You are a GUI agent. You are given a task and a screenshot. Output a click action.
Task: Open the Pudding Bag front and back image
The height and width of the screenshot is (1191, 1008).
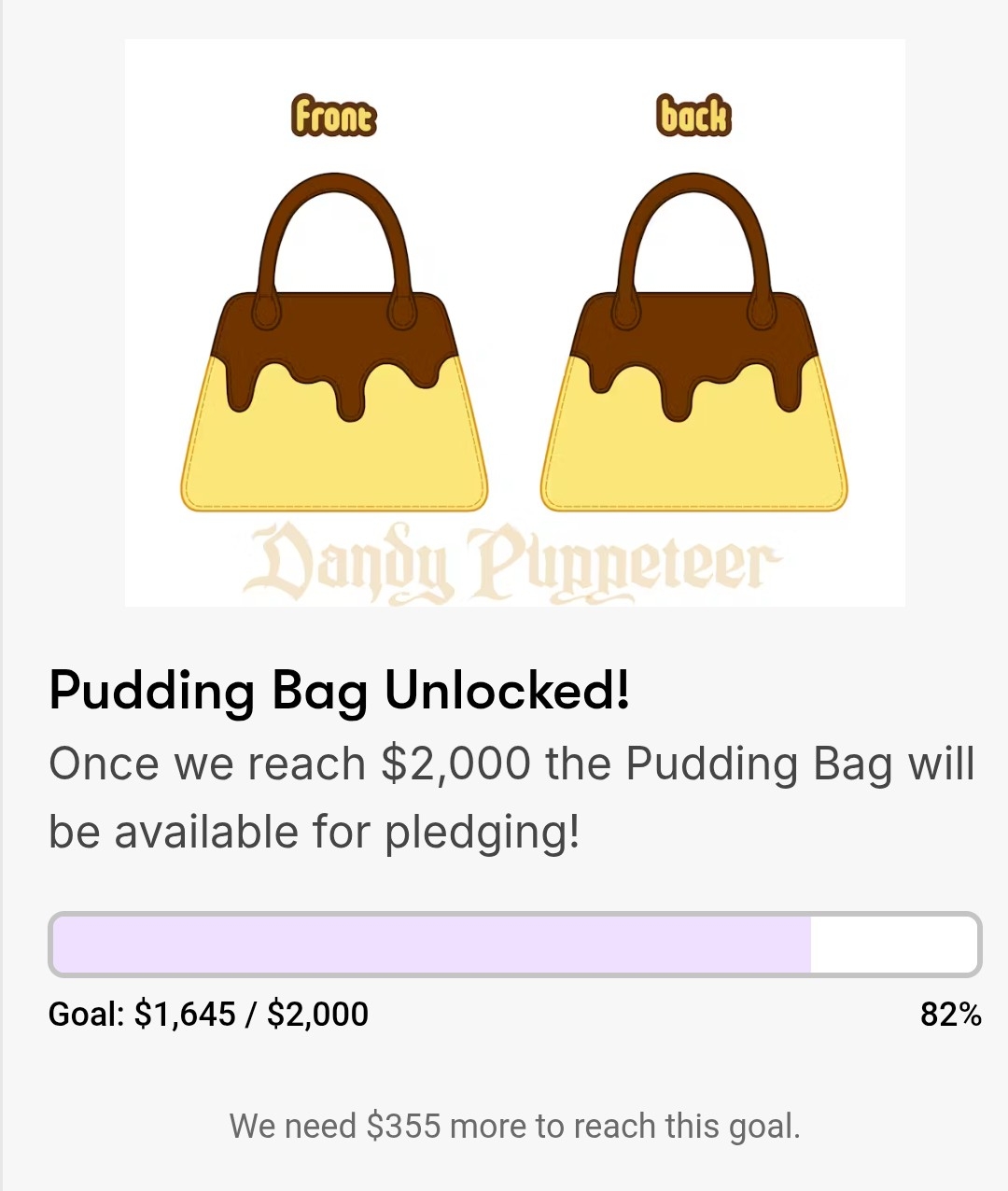pos(514,323)
